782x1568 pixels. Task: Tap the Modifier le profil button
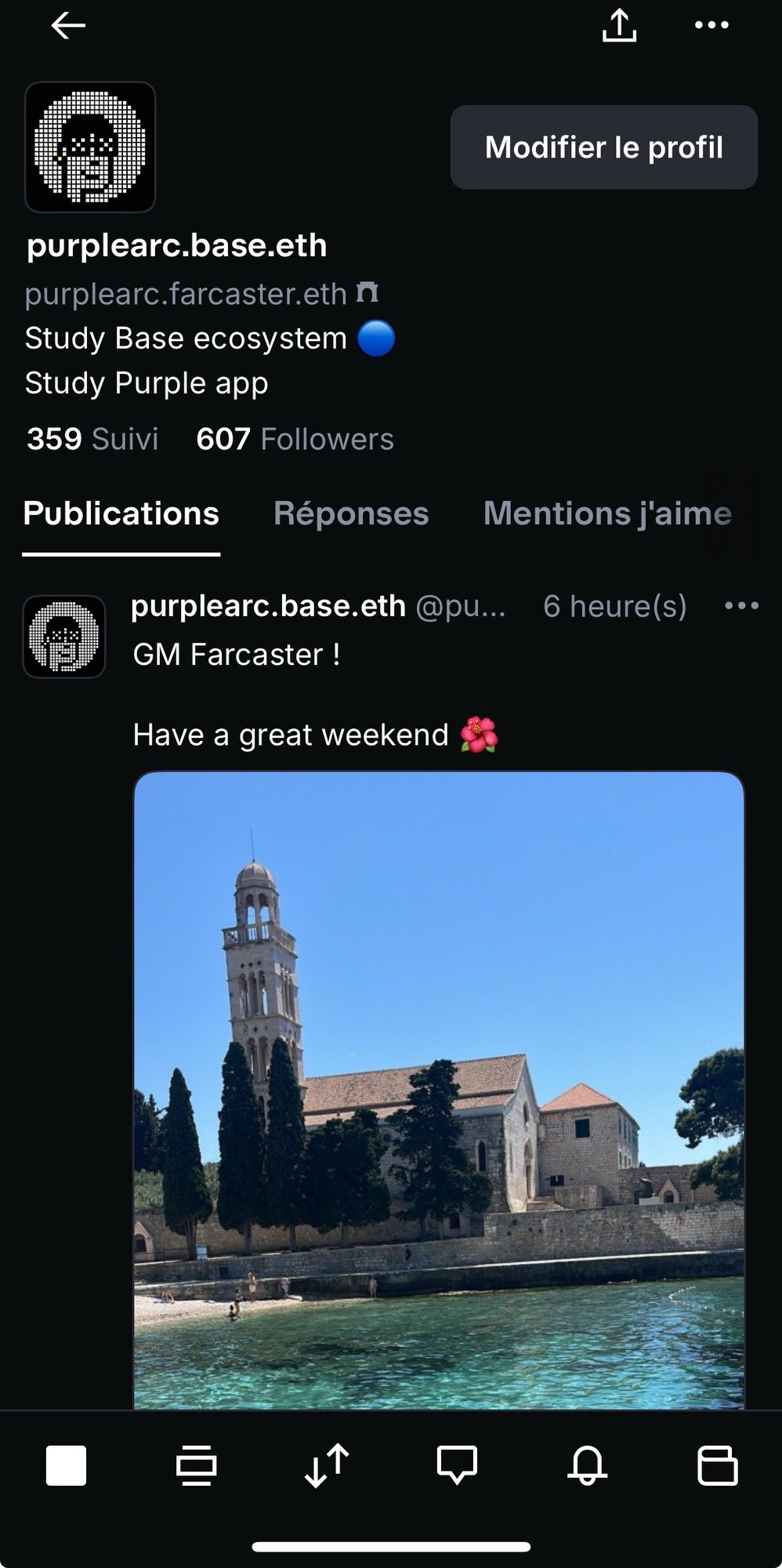click(x=603, y=147)
